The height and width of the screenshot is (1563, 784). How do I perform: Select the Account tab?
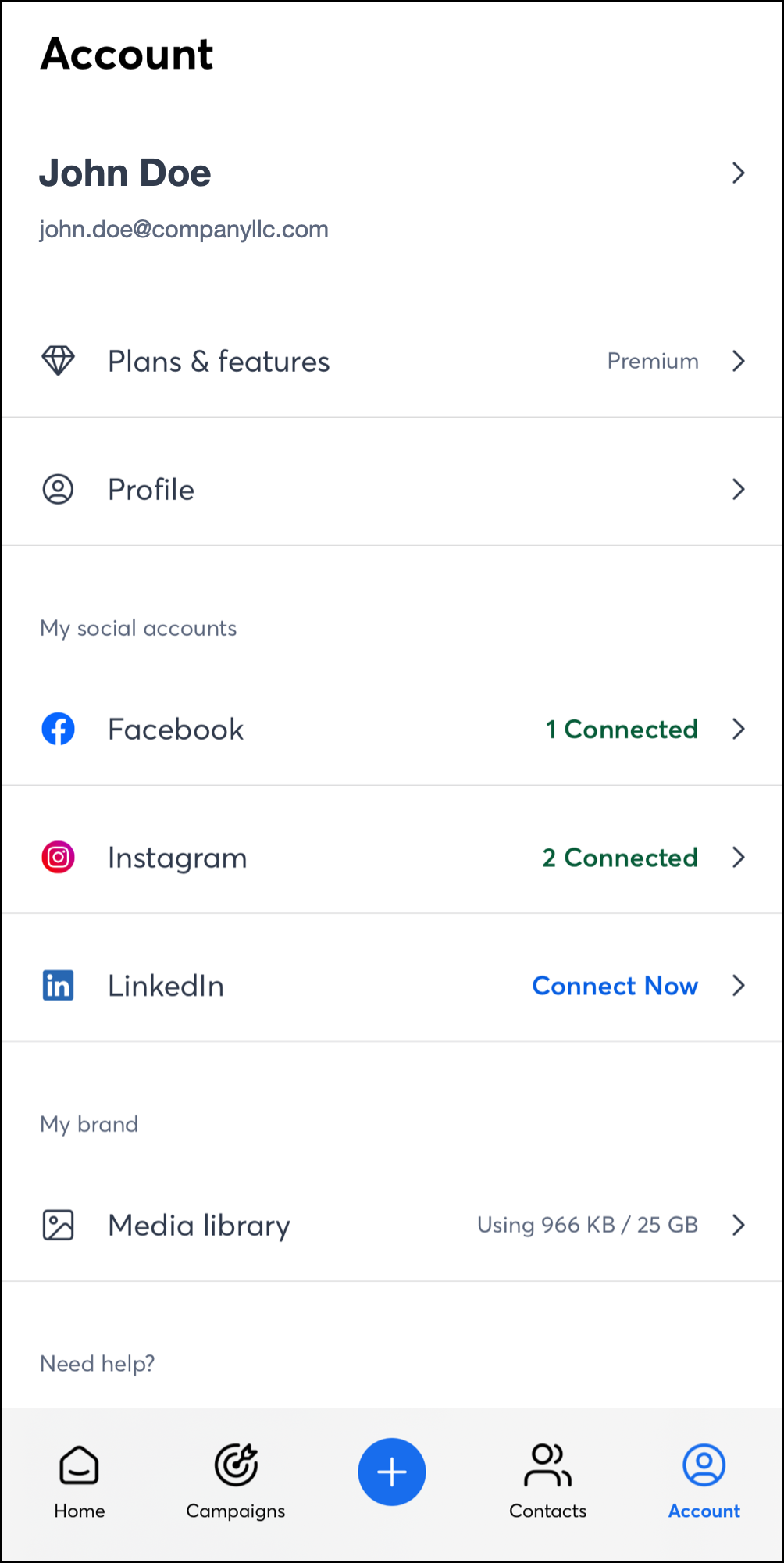pos(704,1480)
